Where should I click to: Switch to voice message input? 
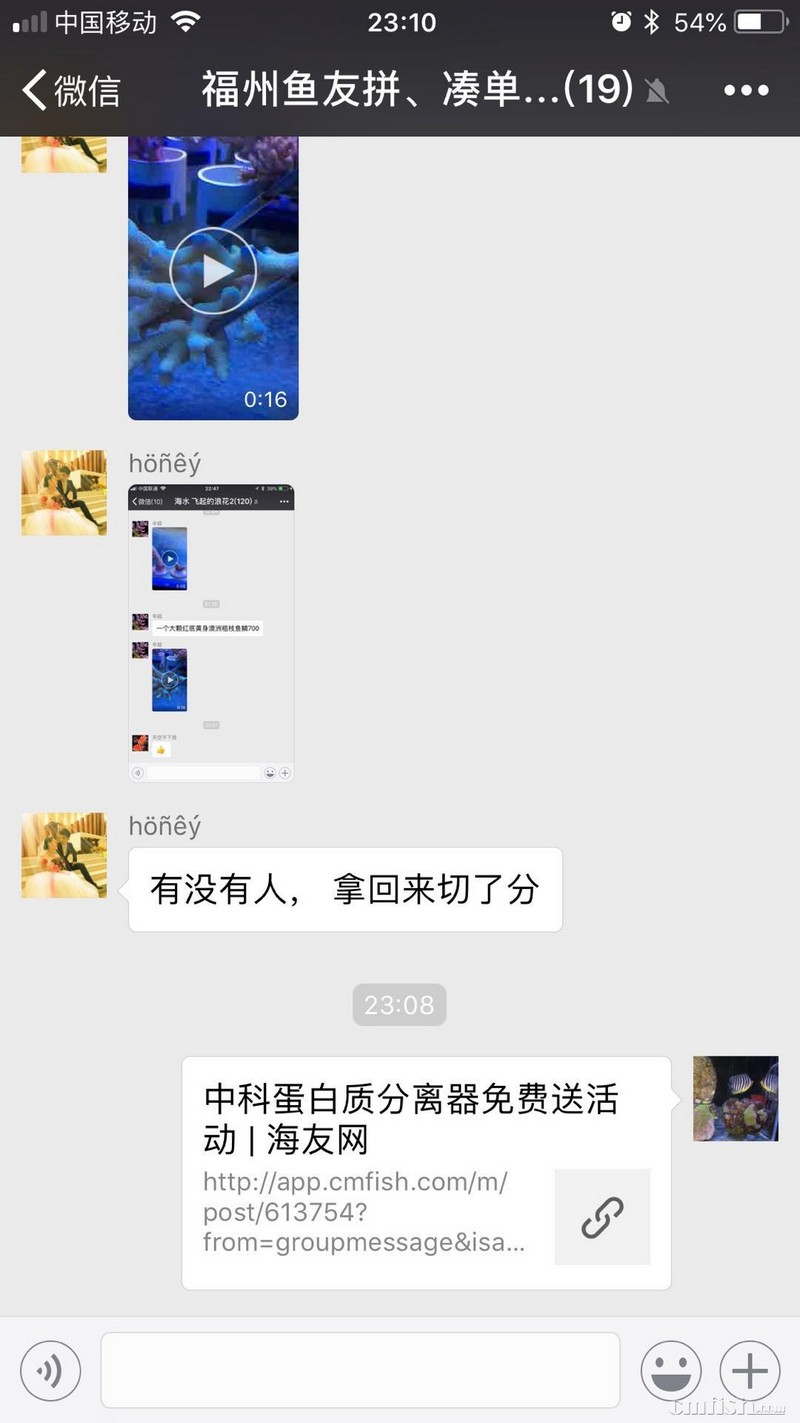pyautogui.click(x=50, y=1370)
